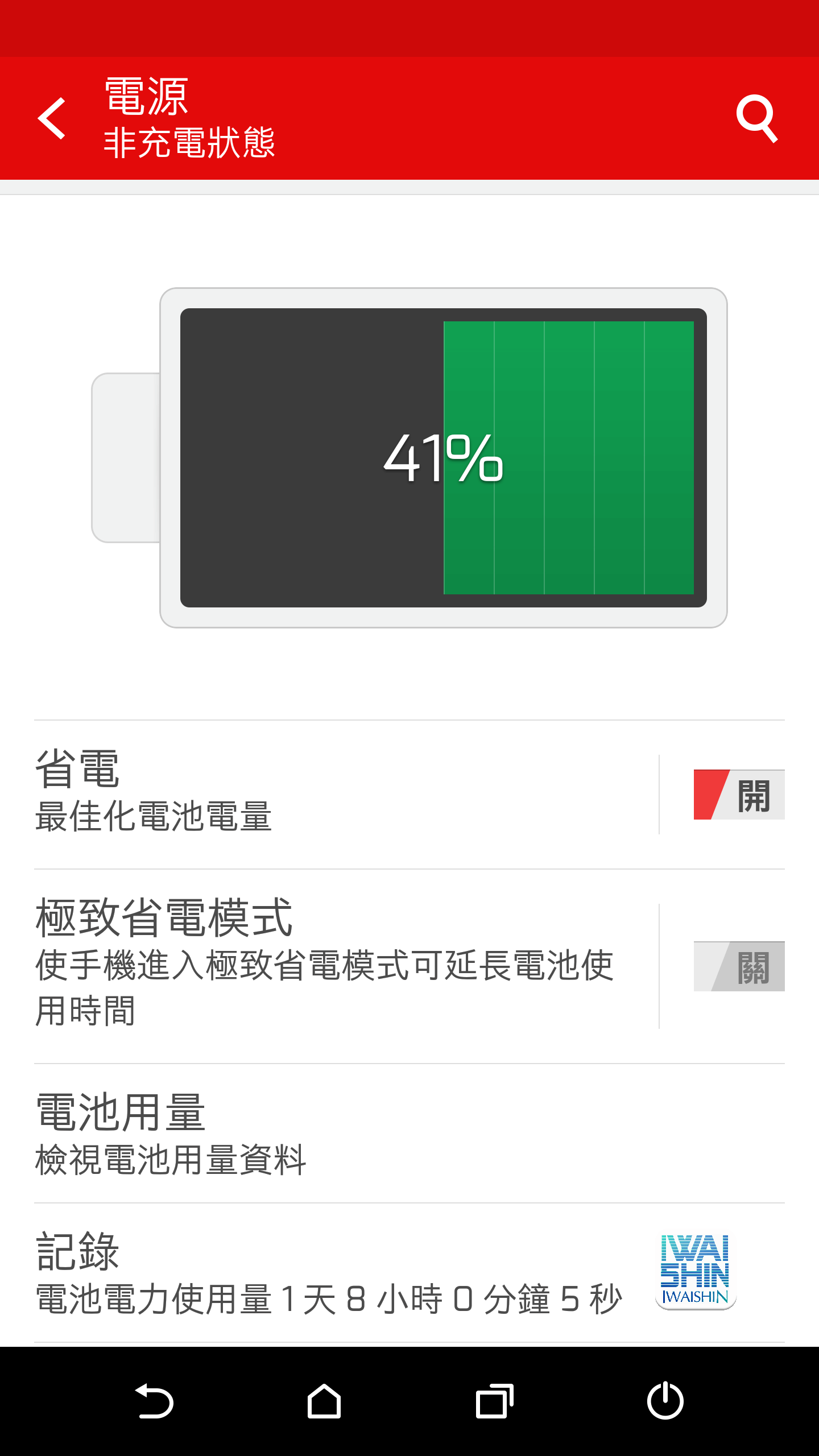Open the 極致省電模式 settings row
This screenshot has height=1456, width=819.
341,966
